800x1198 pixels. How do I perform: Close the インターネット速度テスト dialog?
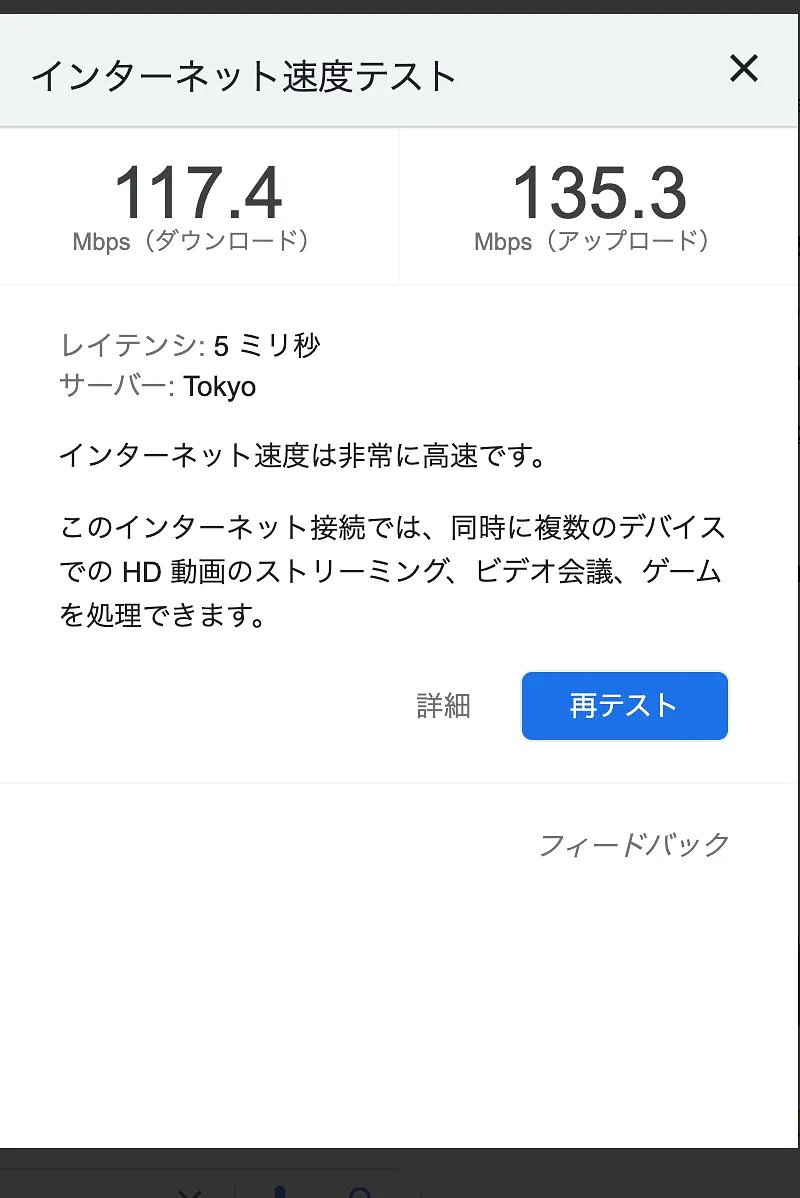(744, 69)
